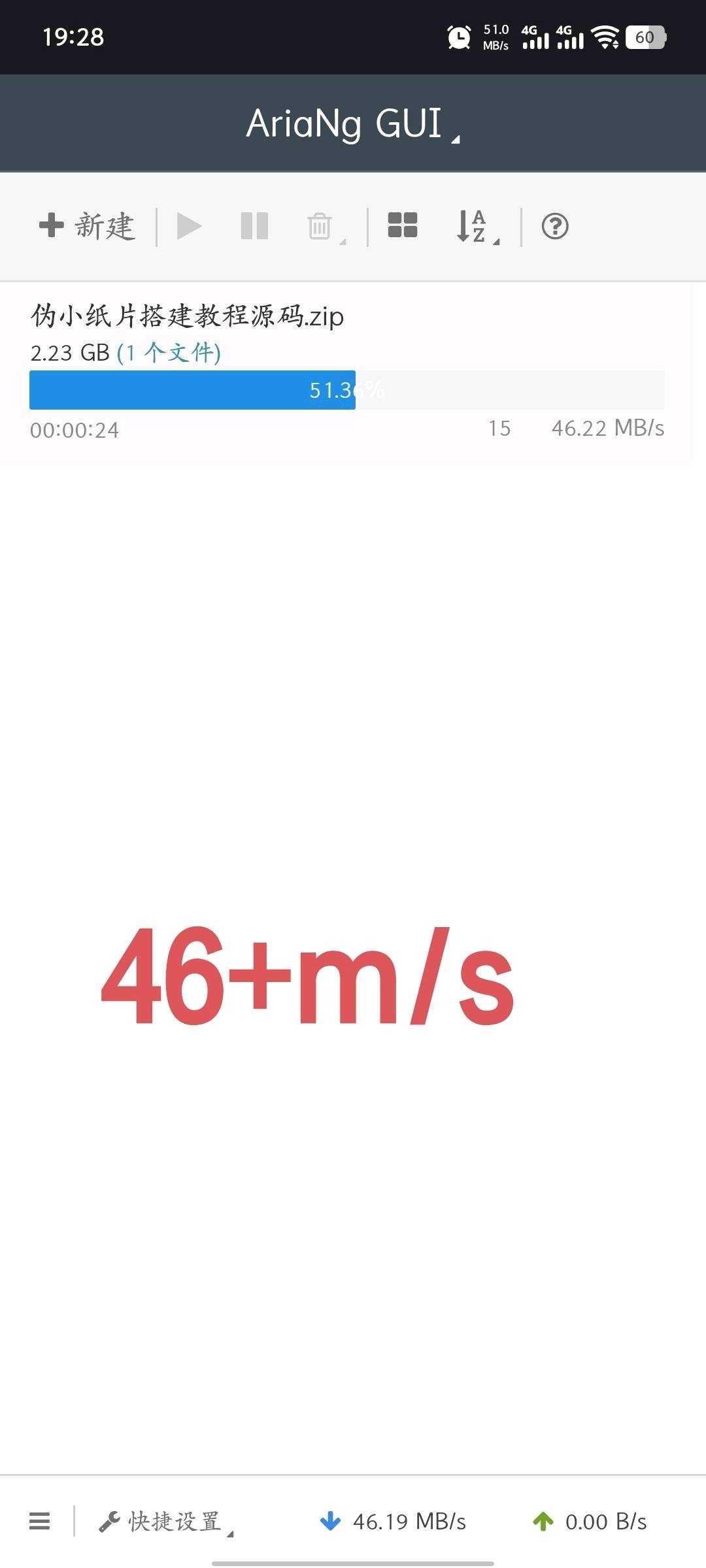
Task: Select the 伪小纸片搭建教程源码.zip download task
Action: [x=188, y=317]
